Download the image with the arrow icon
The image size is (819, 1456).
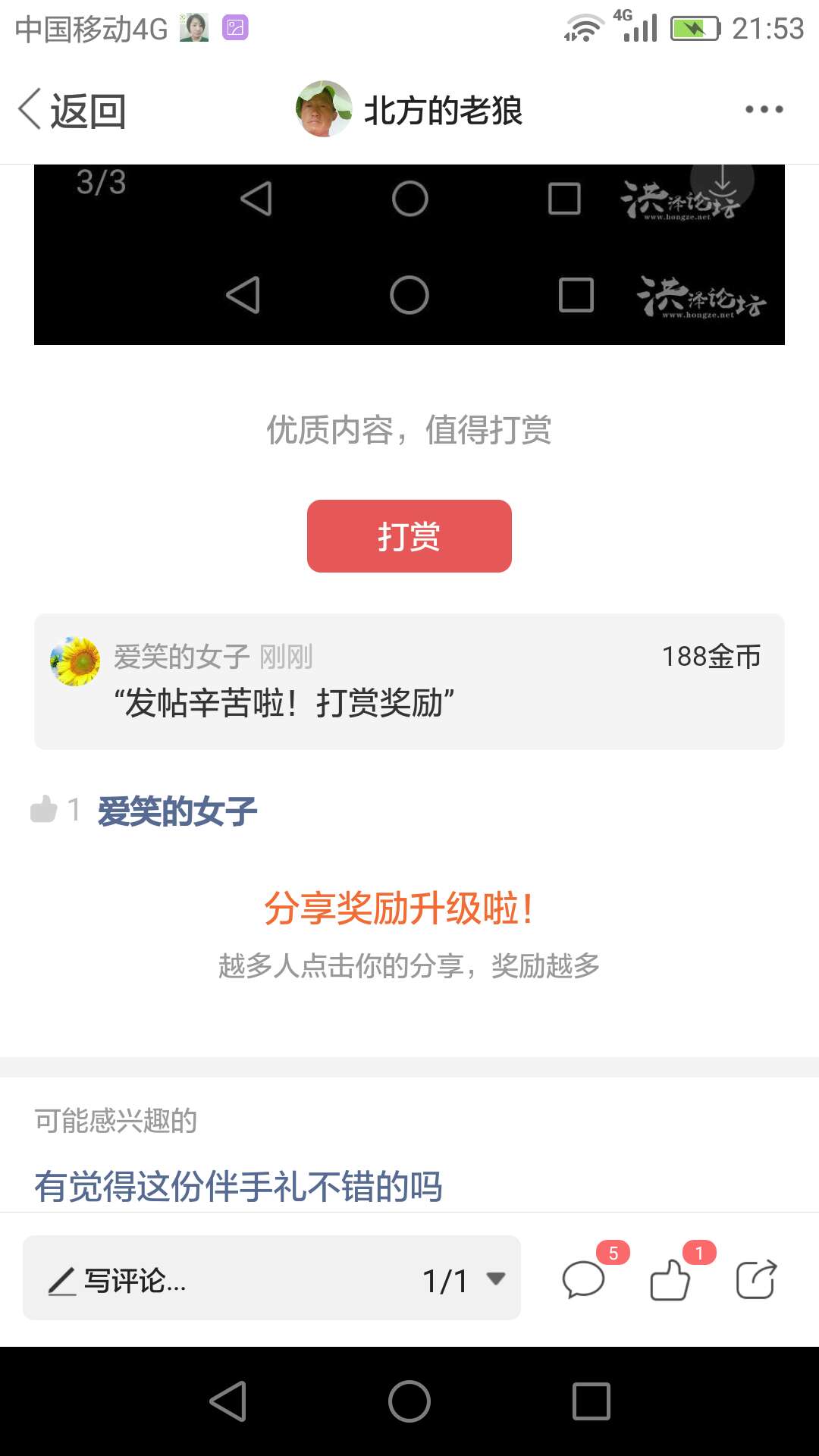722,180
